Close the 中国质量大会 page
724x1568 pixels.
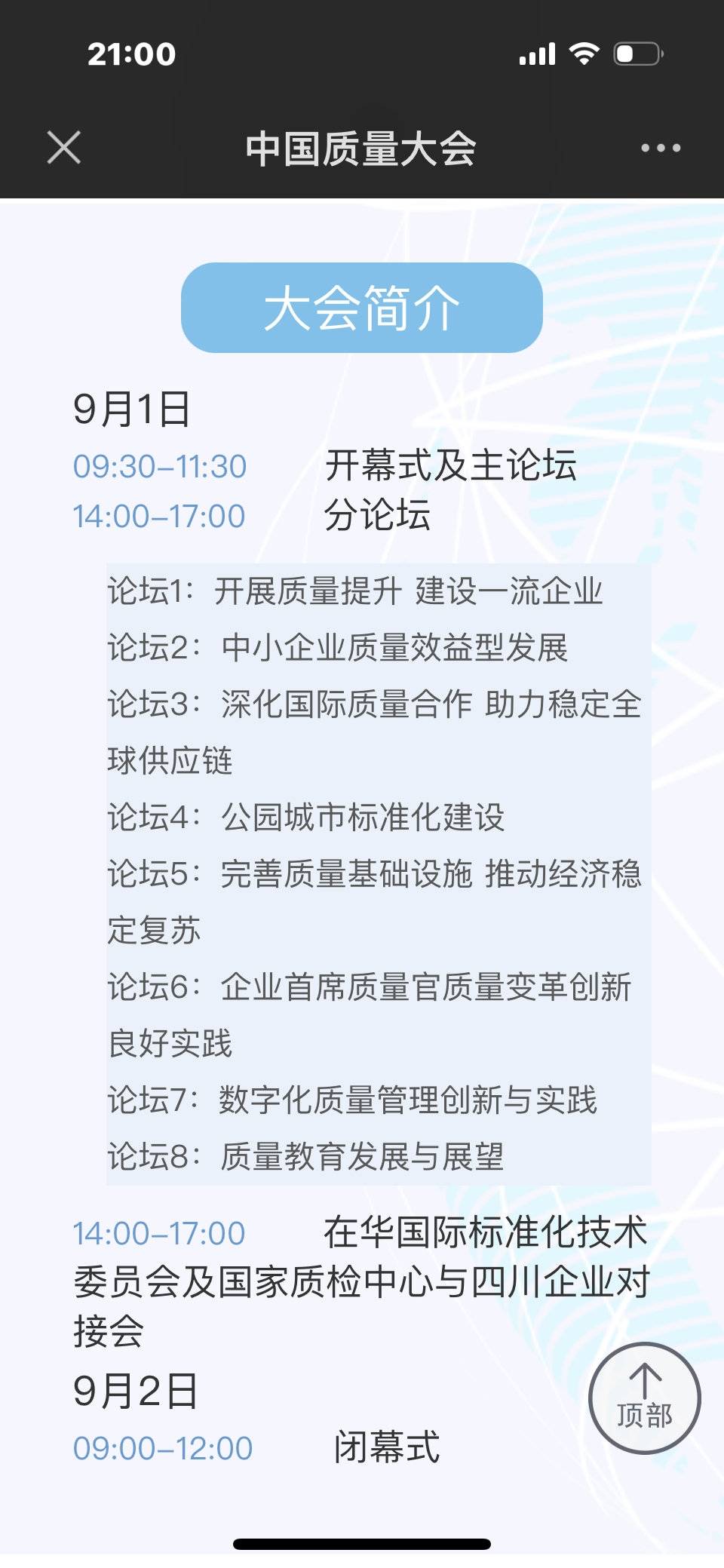point(64,147)
